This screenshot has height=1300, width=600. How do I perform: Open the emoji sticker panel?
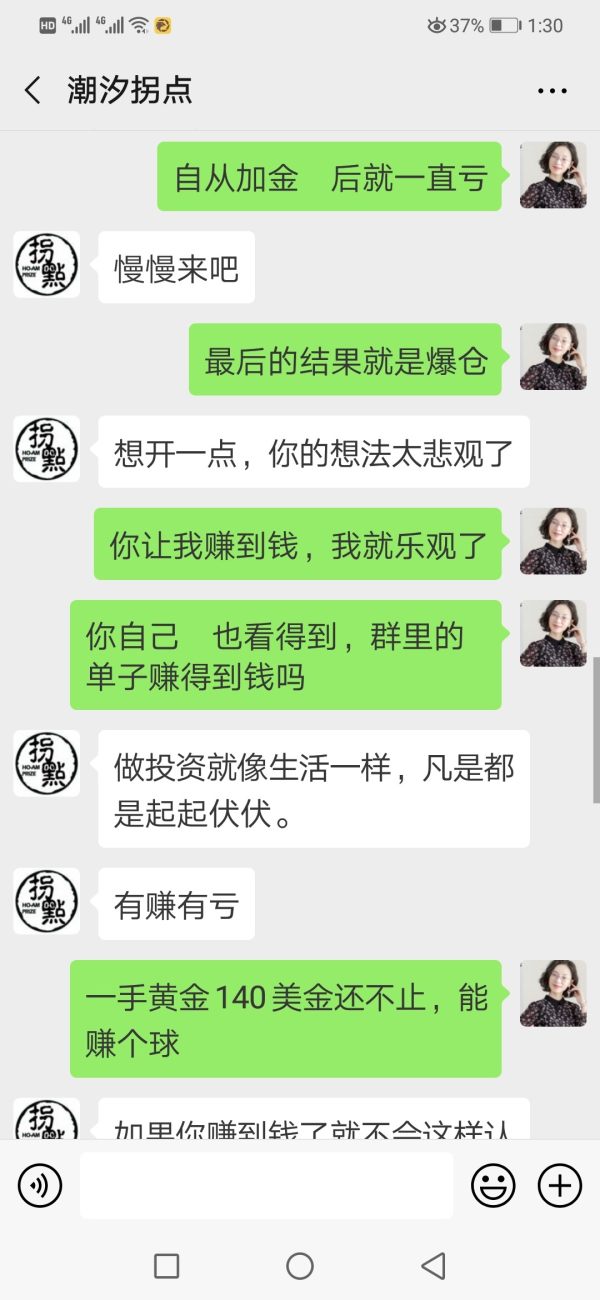point(493,1186)
